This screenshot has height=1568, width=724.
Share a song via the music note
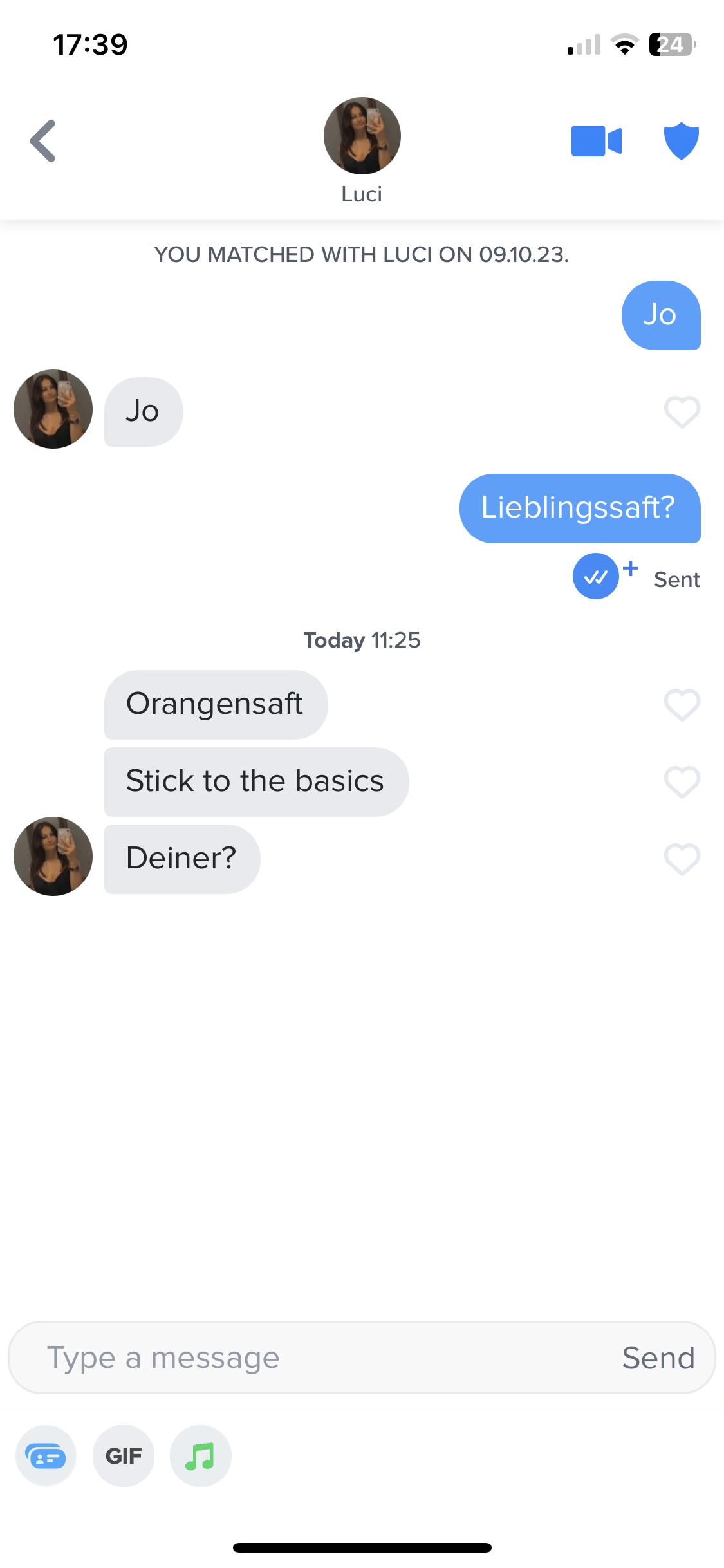200,1456
